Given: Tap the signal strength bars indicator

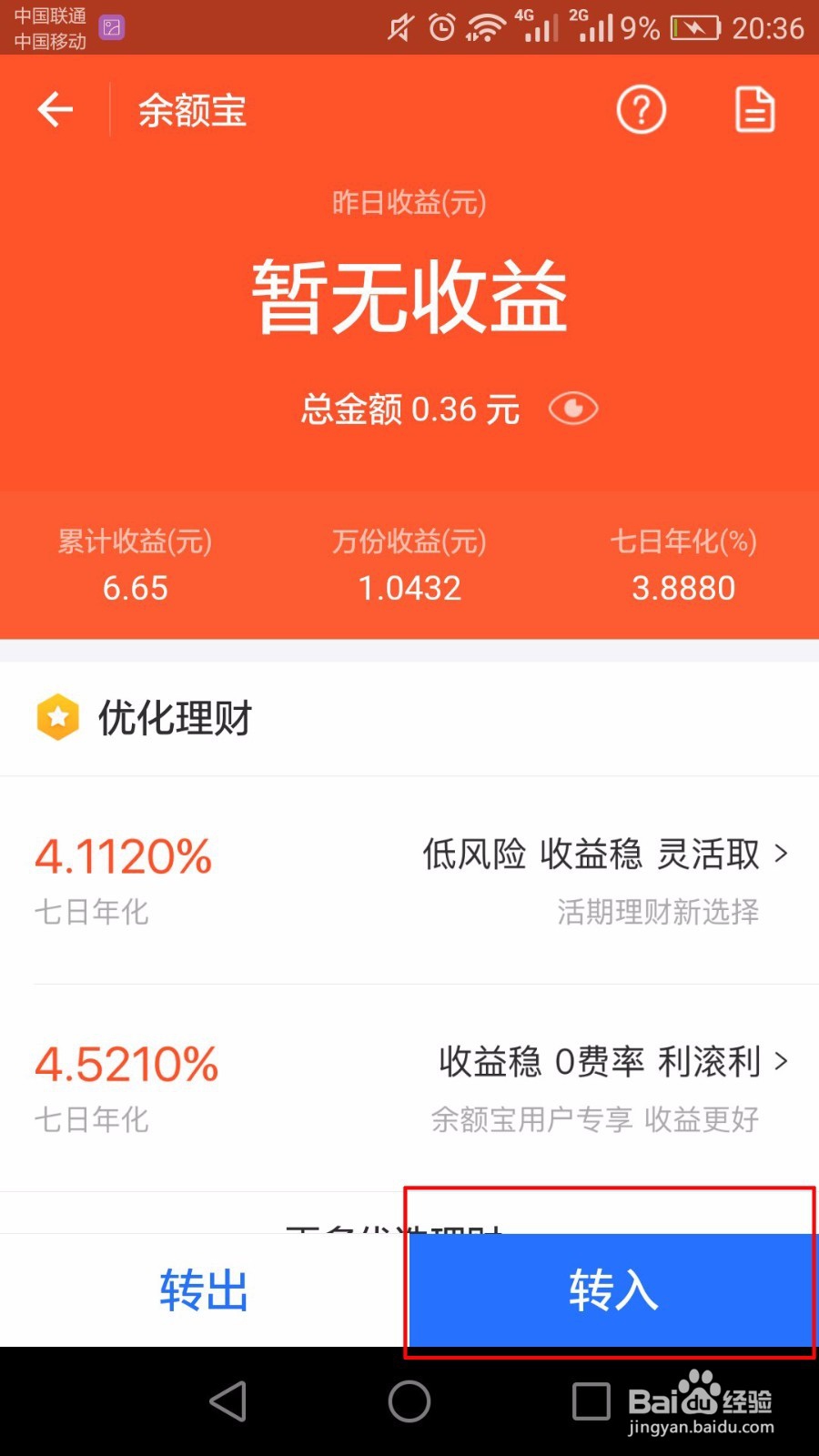Looking at the screenshot, I should tap(541, 28).
